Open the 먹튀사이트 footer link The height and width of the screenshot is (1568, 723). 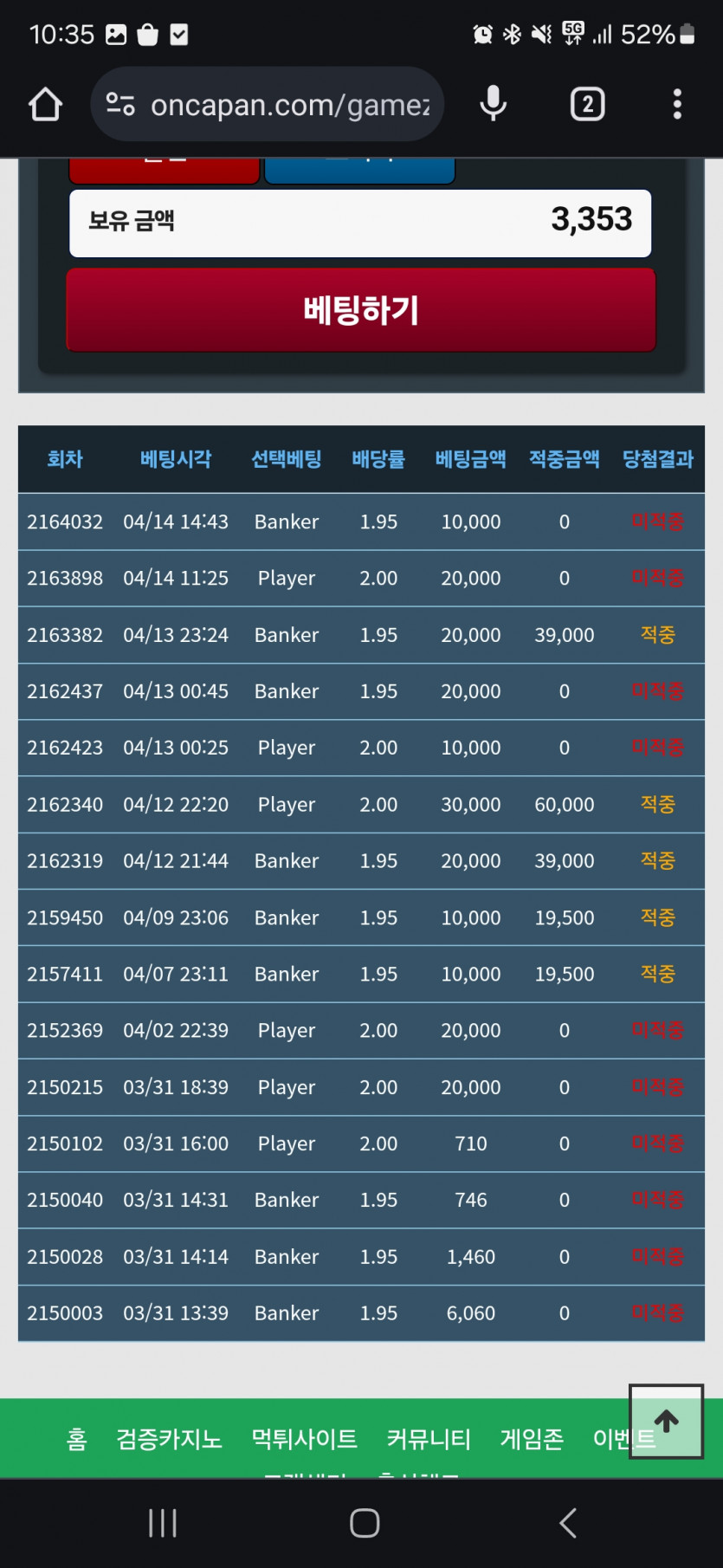tap(304, 1440)
